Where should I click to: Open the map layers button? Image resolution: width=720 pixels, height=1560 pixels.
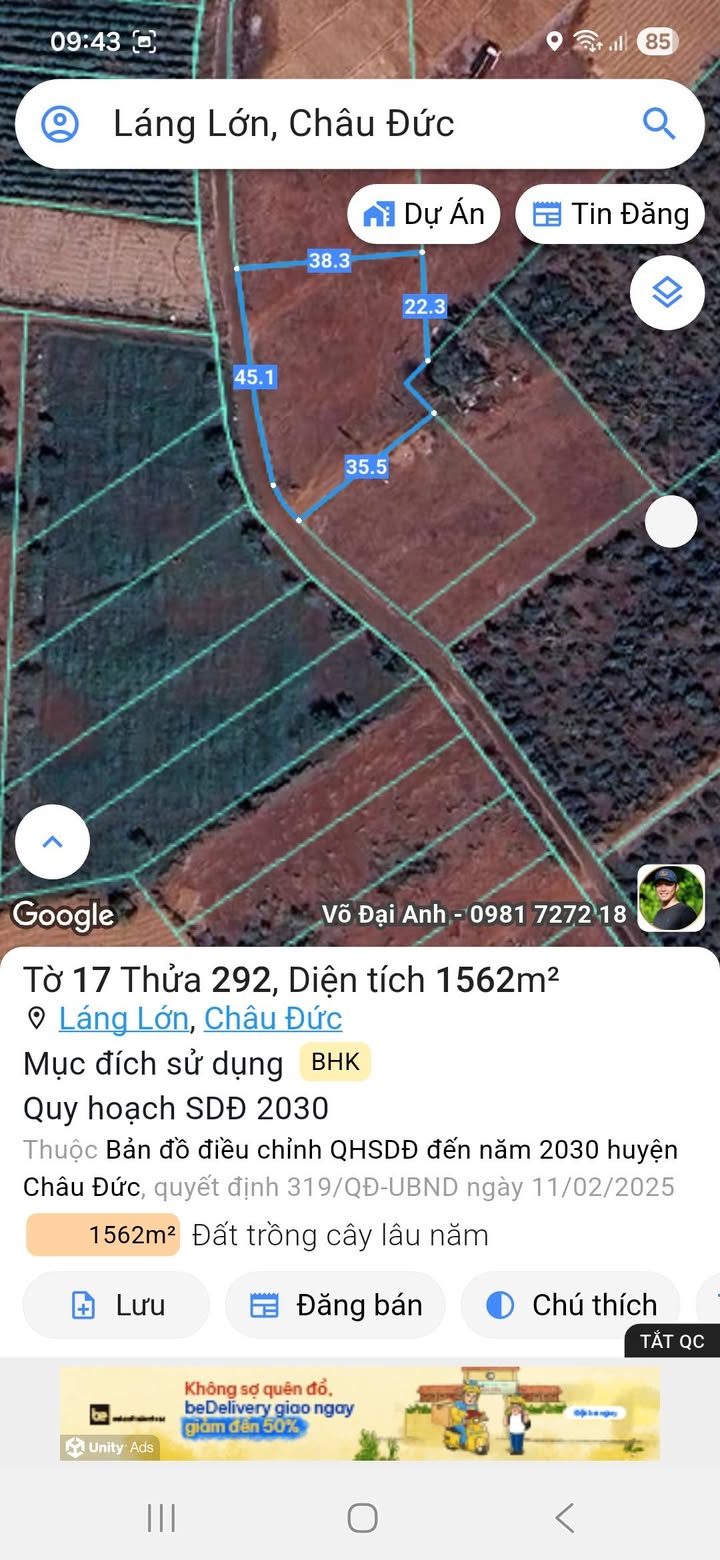click(667, 293)
